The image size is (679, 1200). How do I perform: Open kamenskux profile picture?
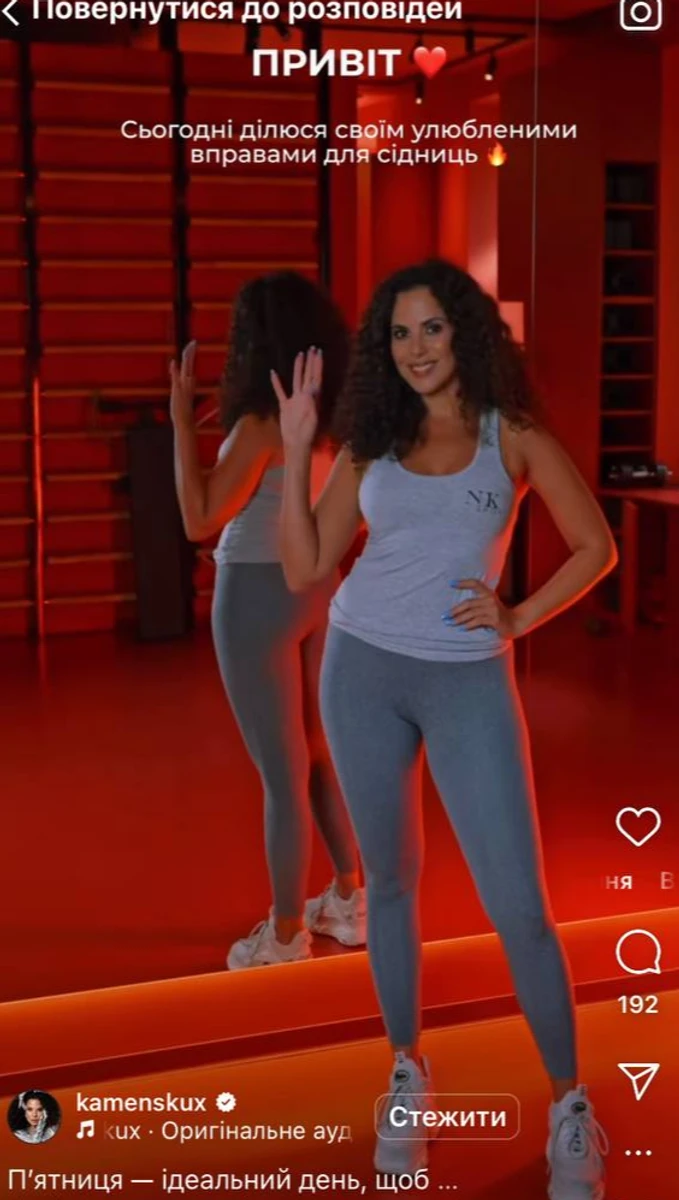pyautogui.click(x=35, y=1116)
